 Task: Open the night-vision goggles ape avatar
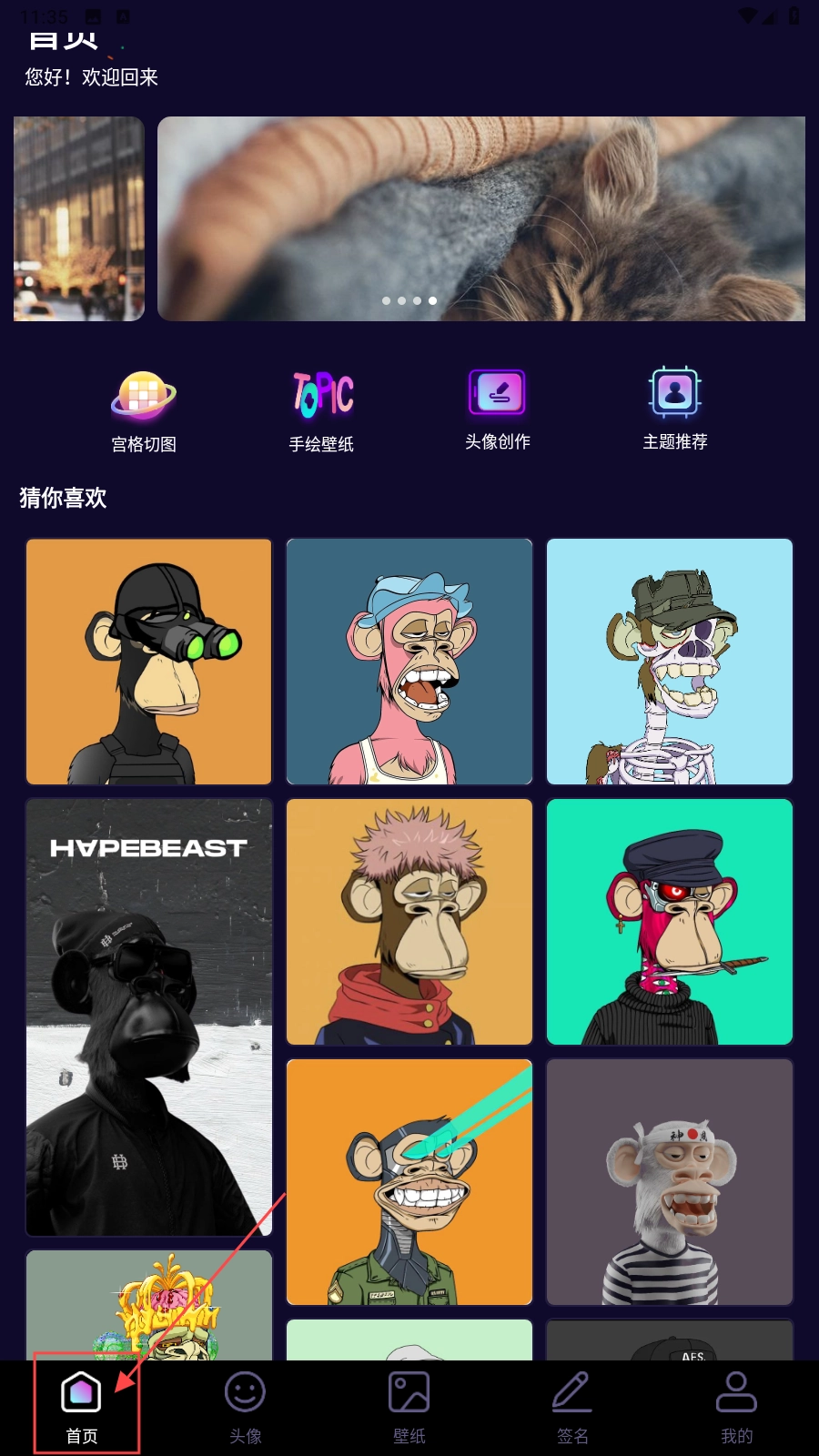coord(149,662)
